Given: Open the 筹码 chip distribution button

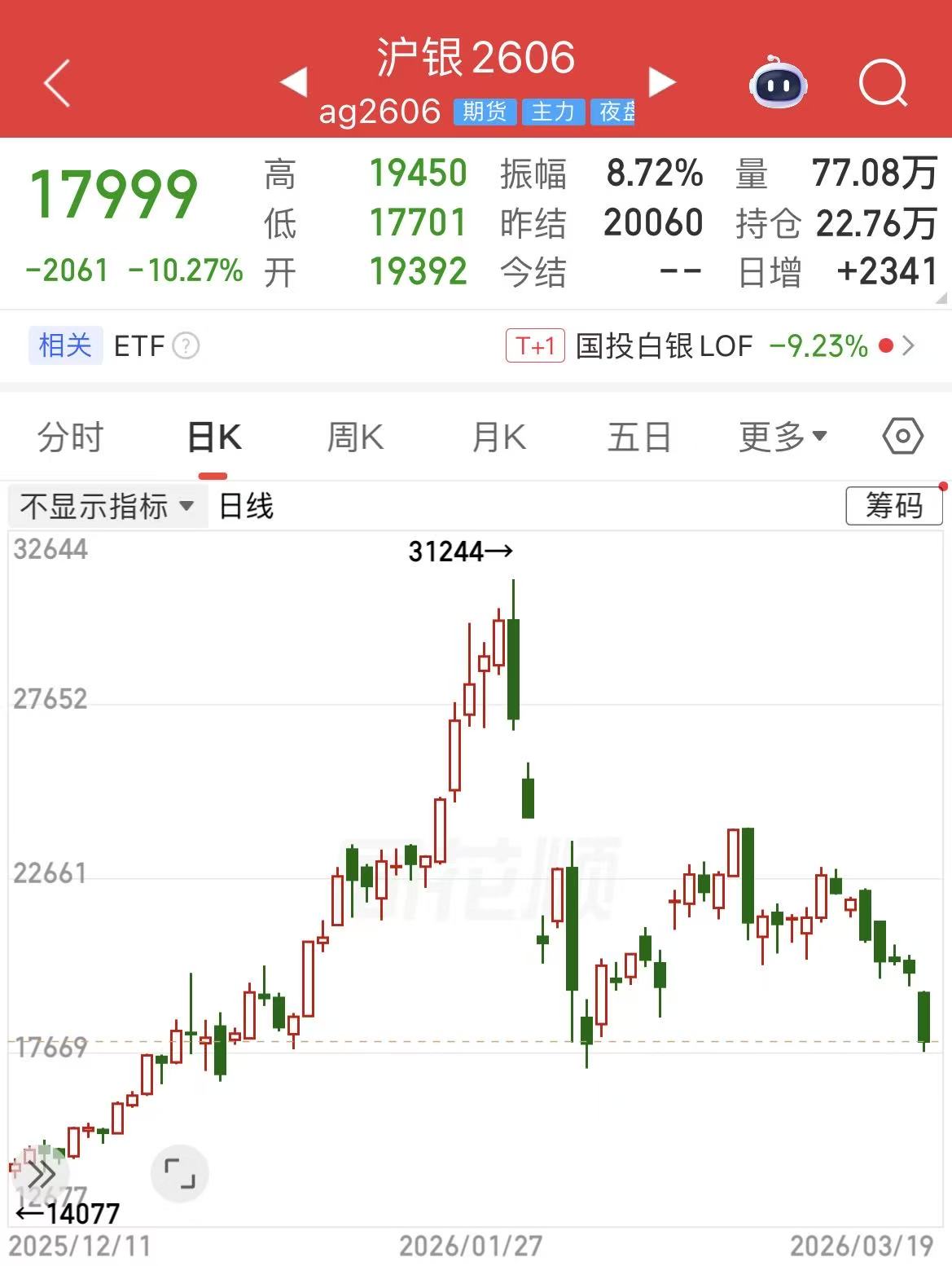Looking at the screenshot, I should coord(893,506).
